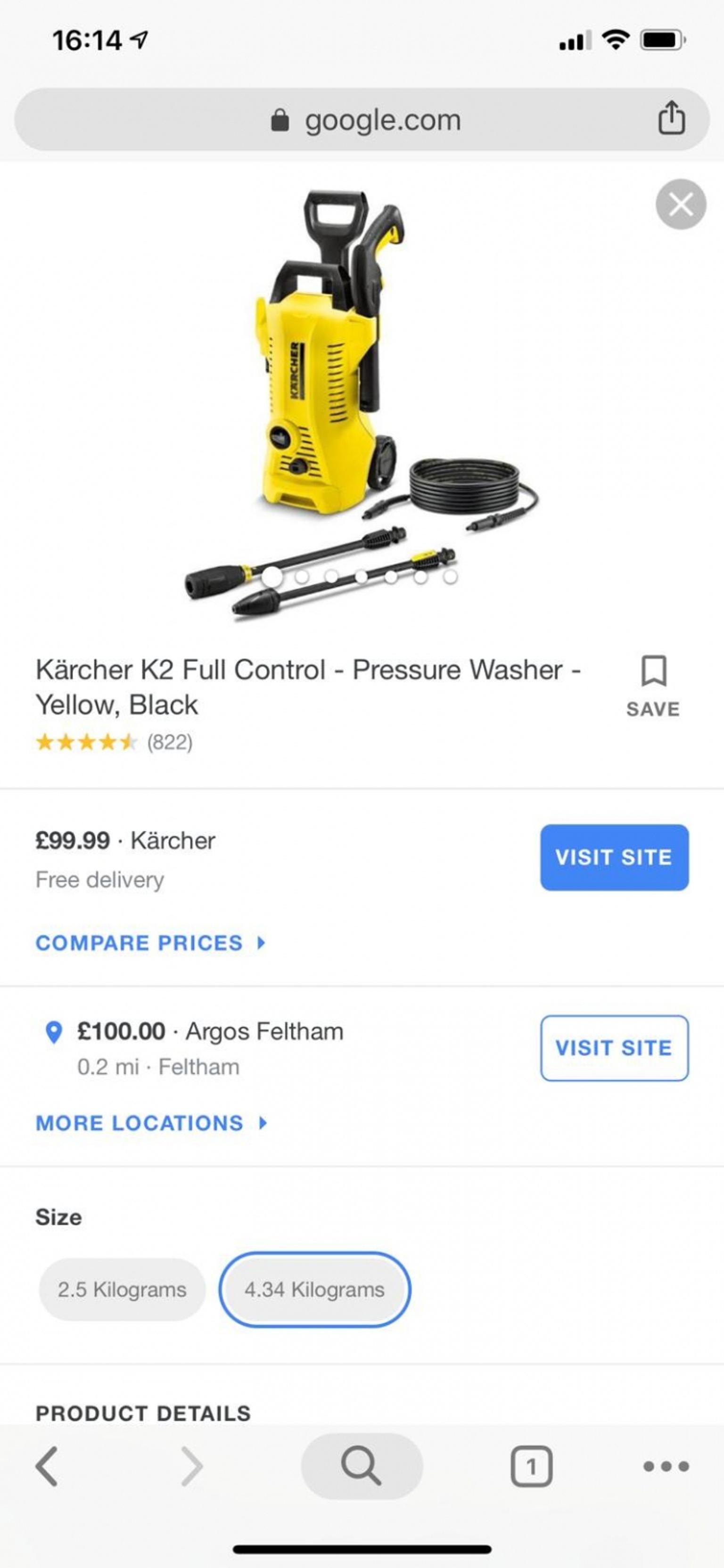
Task: Open the browser overflow menu
Action: (x=666, y=1466)
